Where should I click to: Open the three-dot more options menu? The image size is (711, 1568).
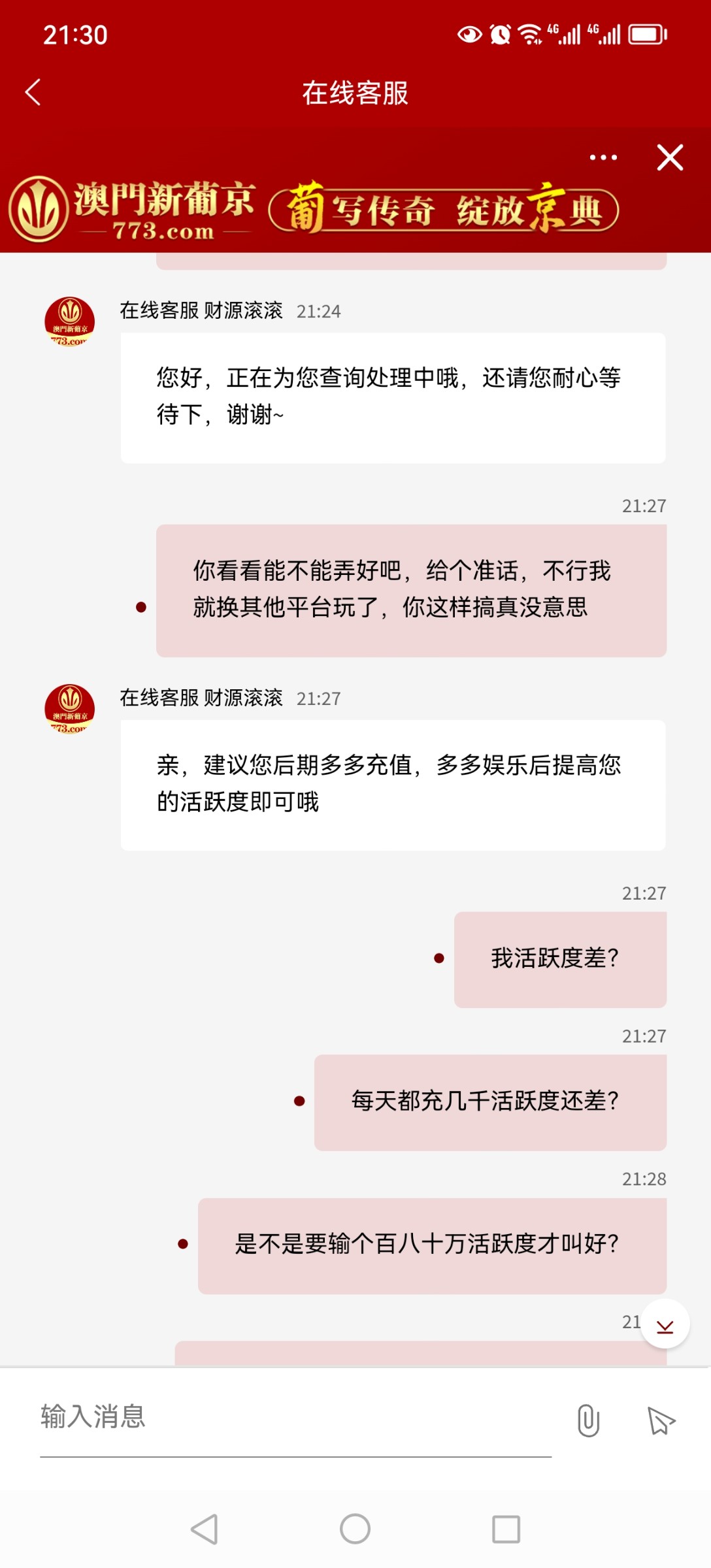click(603, 157)
